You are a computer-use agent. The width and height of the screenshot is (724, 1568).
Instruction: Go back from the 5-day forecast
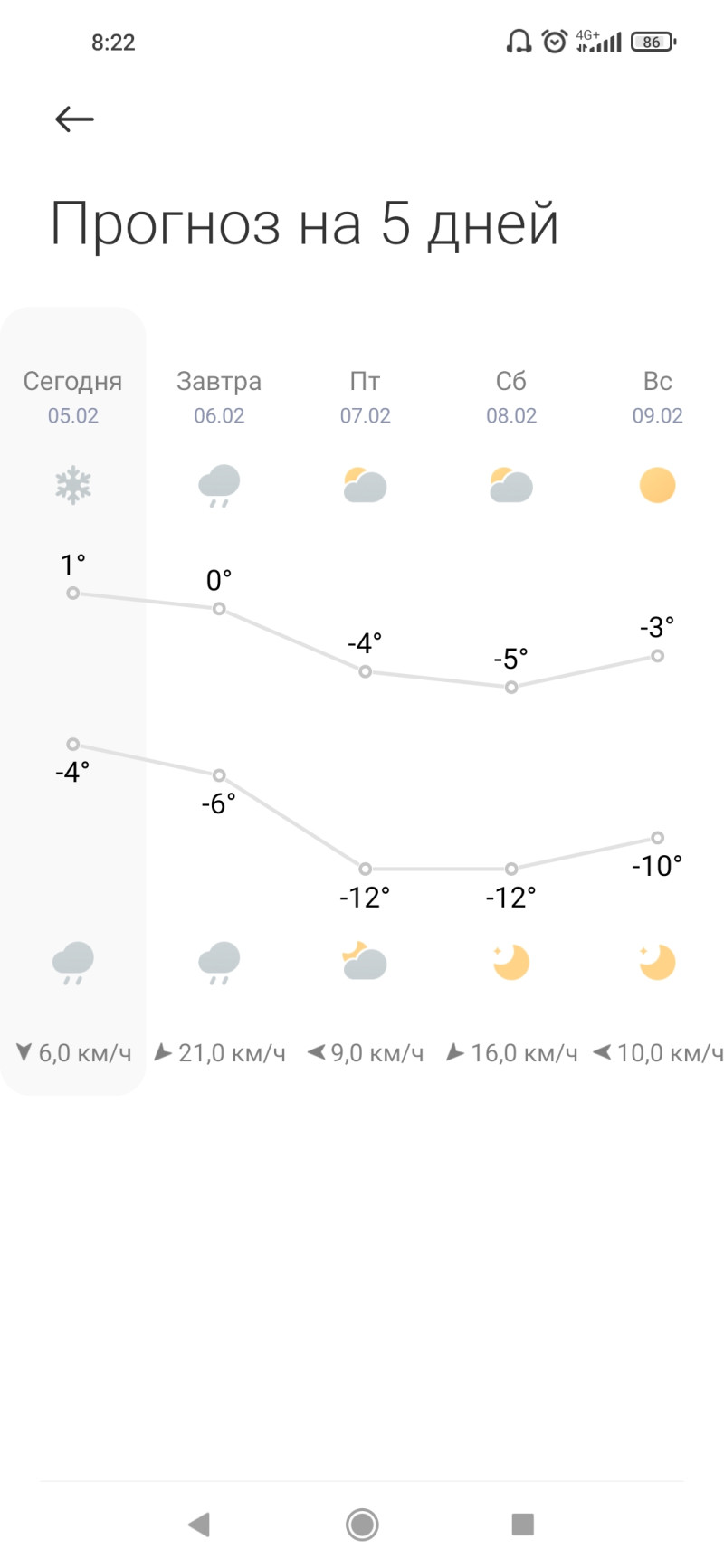pyautogui.click(x=74, y=119)
